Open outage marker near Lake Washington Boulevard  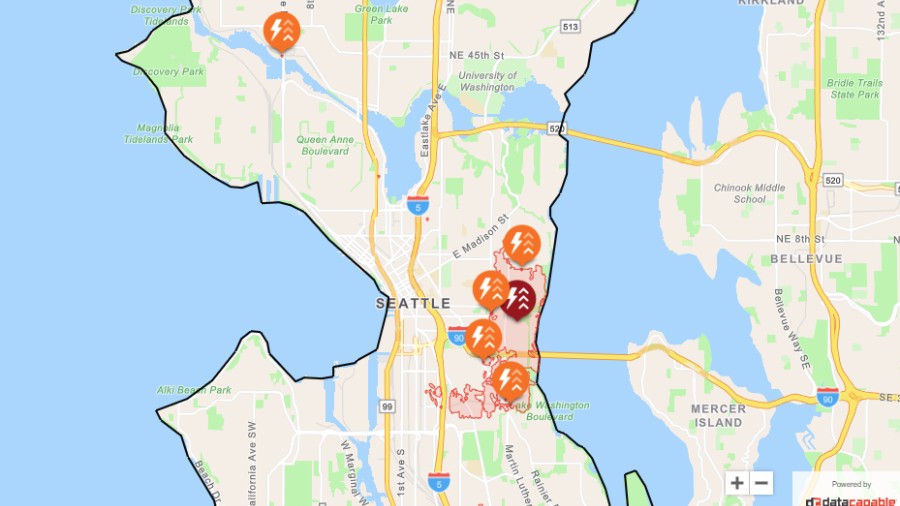click(x=510, y=379)
